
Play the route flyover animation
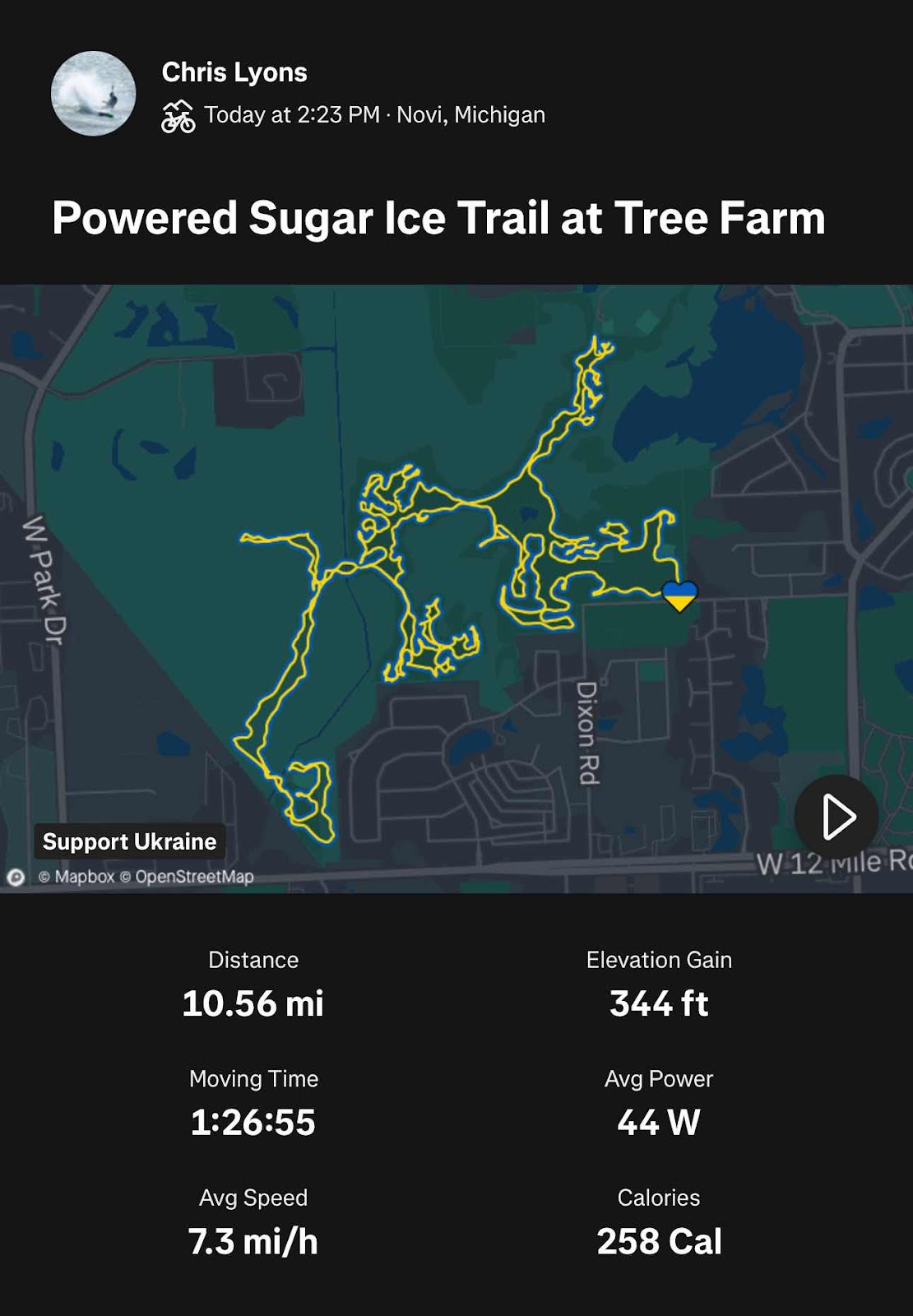tap(837, 817)
